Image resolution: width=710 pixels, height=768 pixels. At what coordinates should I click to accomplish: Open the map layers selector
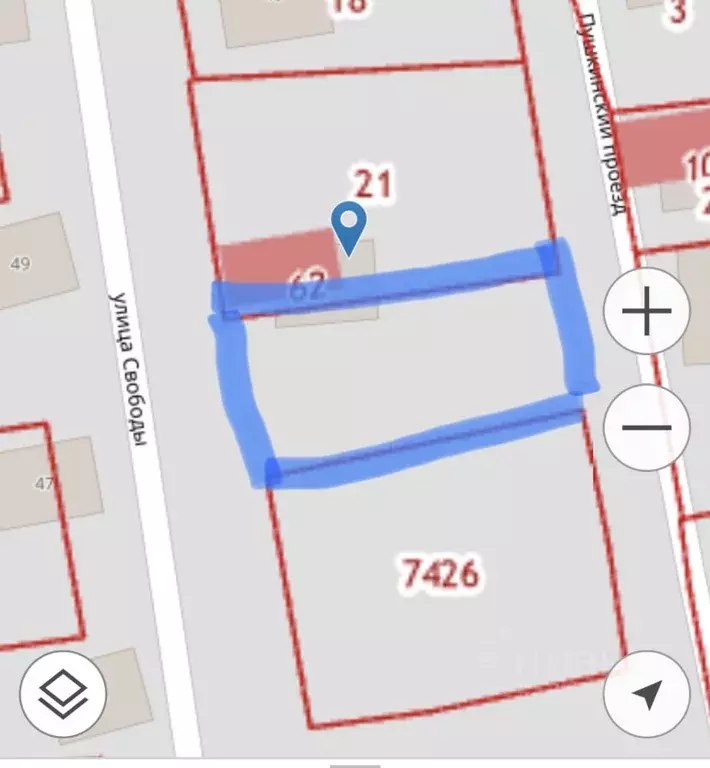(x=62, y=692)
